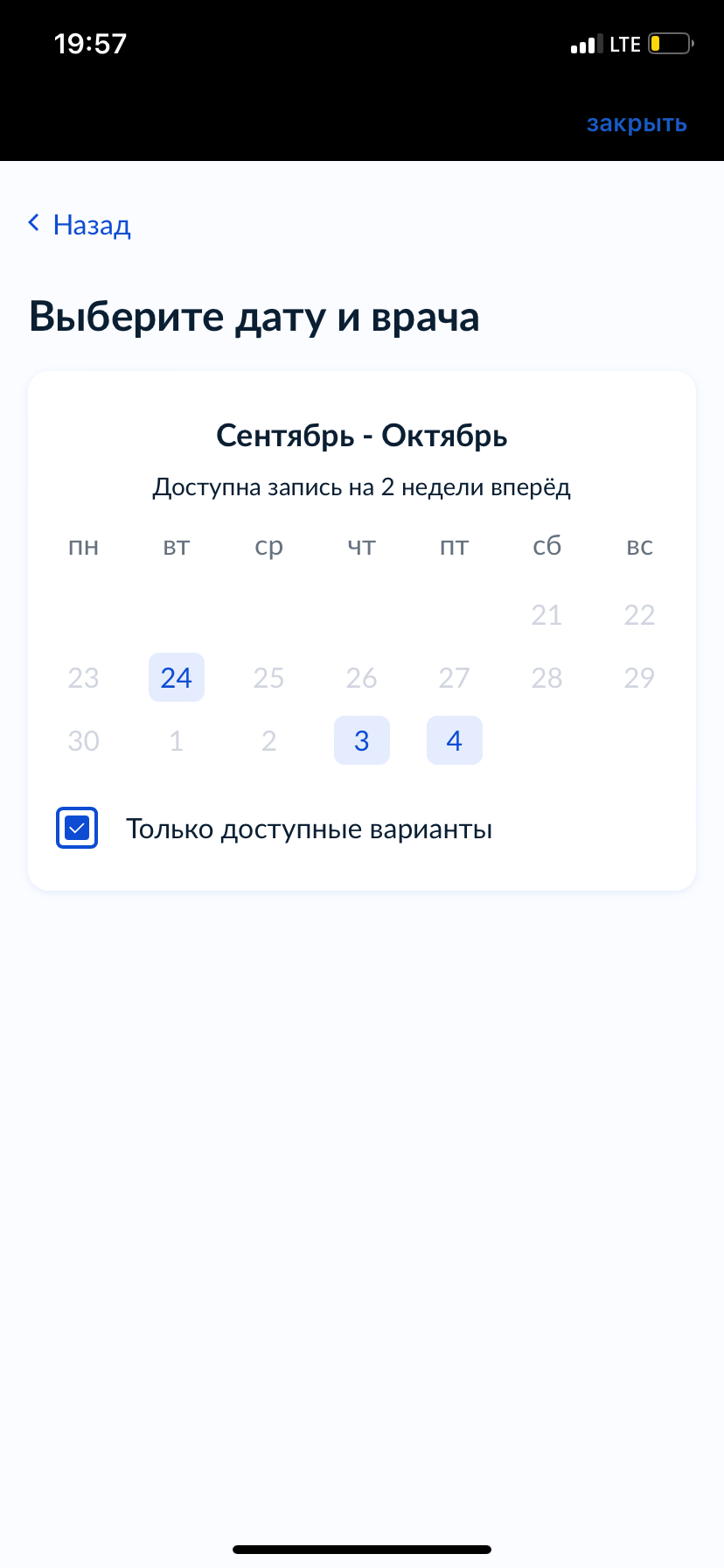Screen dimensions: 724x1568
Task: Go back using Назад
Action: [x=80, y=225]
